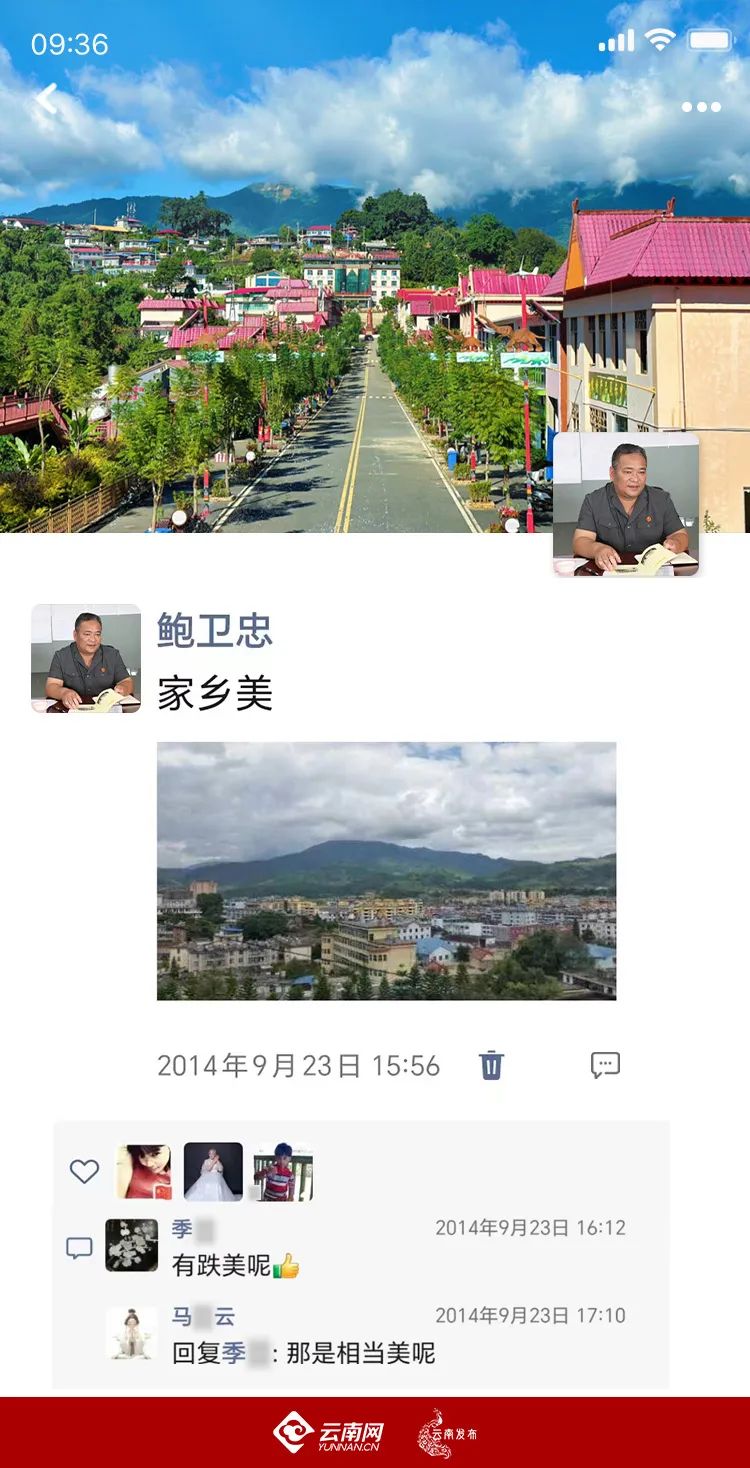Tap 鲍卫忠's avatar beside the post
The image size is (750, 1468).
(86, 658)
